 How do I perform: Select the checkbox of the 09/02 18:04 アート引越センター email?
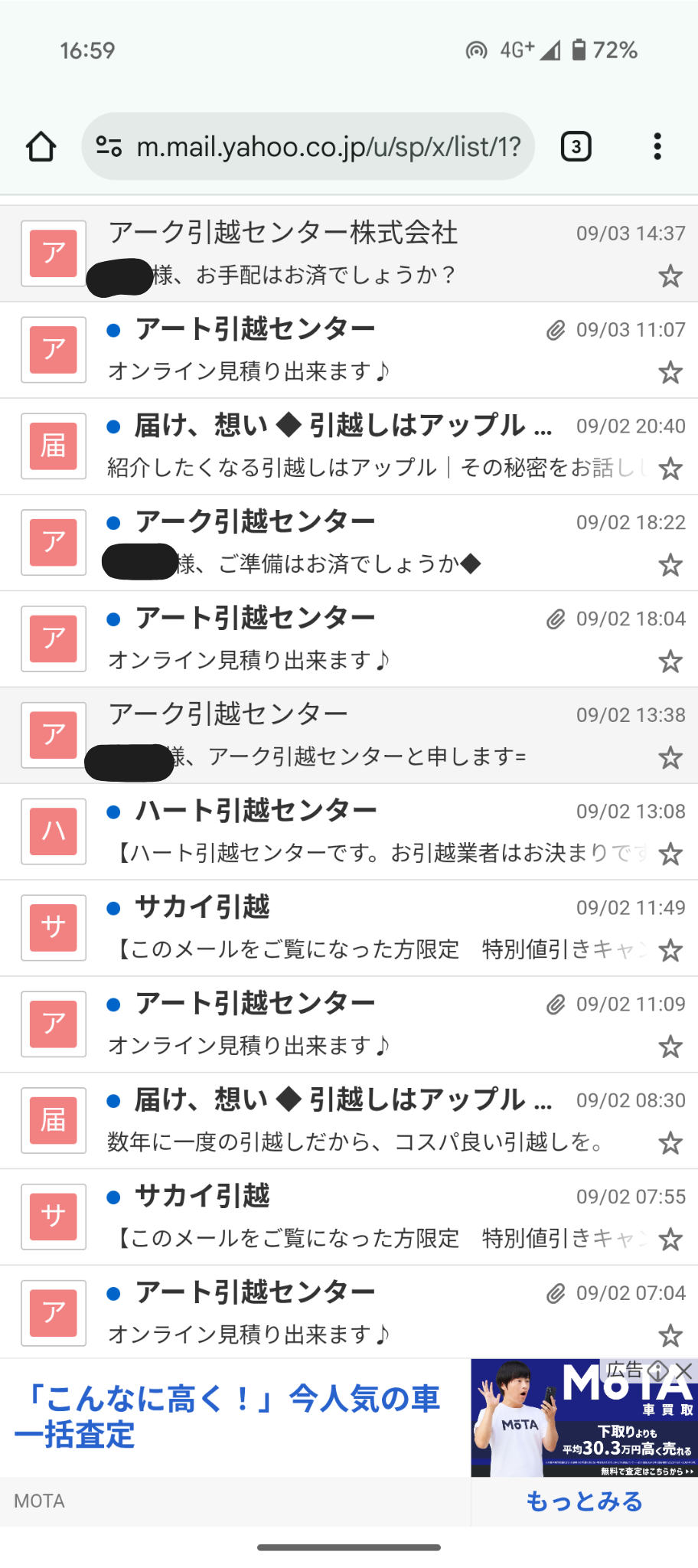point(54,639)
